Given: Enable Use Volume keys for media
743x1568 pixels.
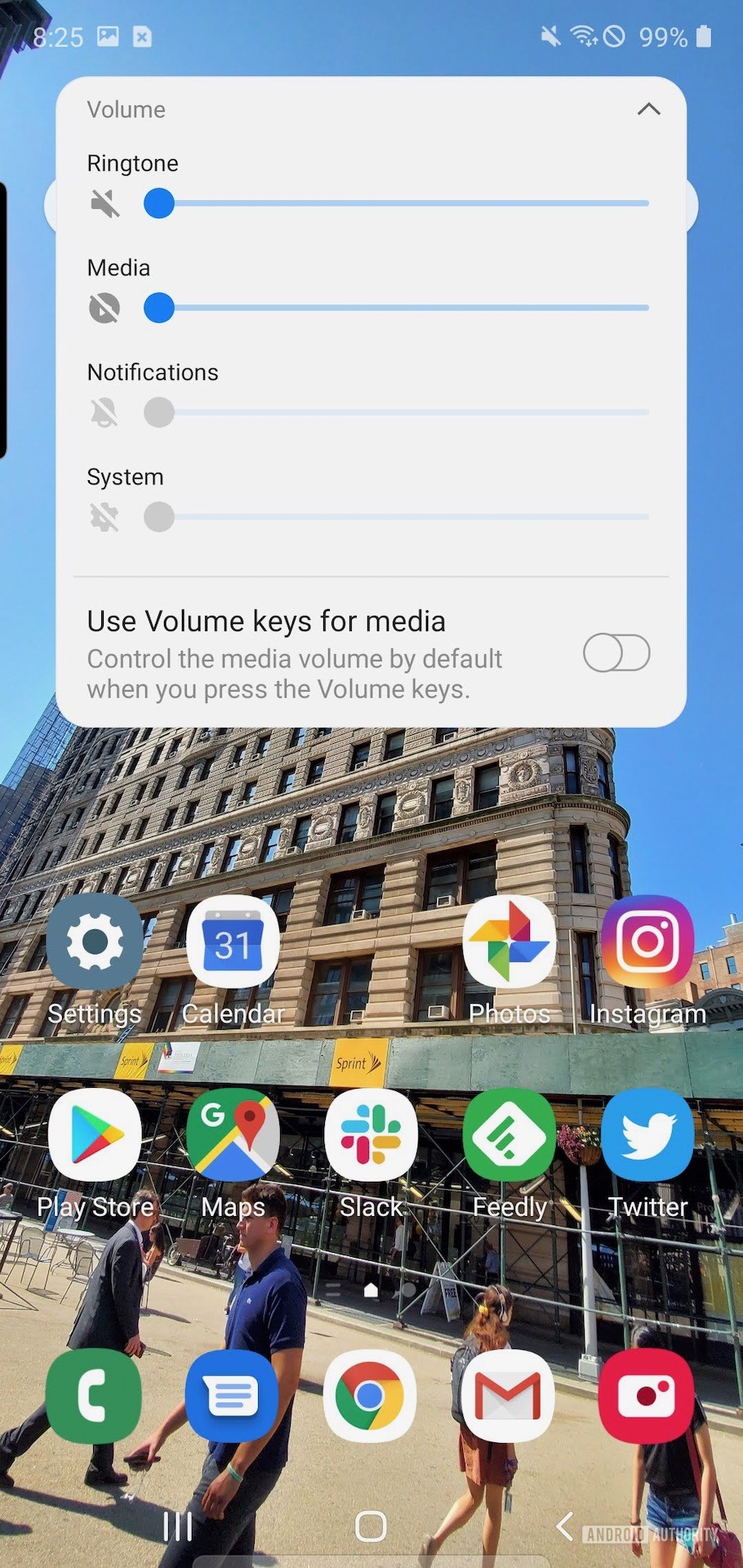Looking at the screenshot, I should coord(616,653).
